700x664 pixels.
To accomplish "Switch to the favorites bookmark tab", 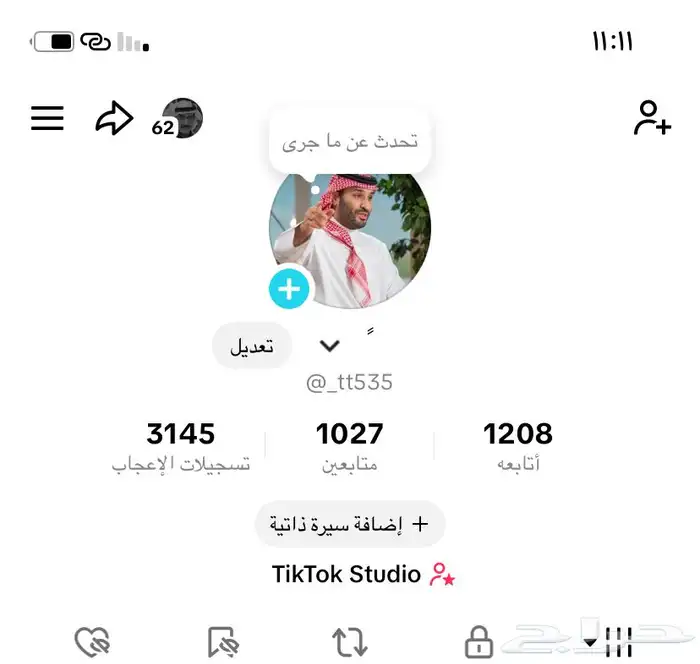I will [x=222, y=641].
